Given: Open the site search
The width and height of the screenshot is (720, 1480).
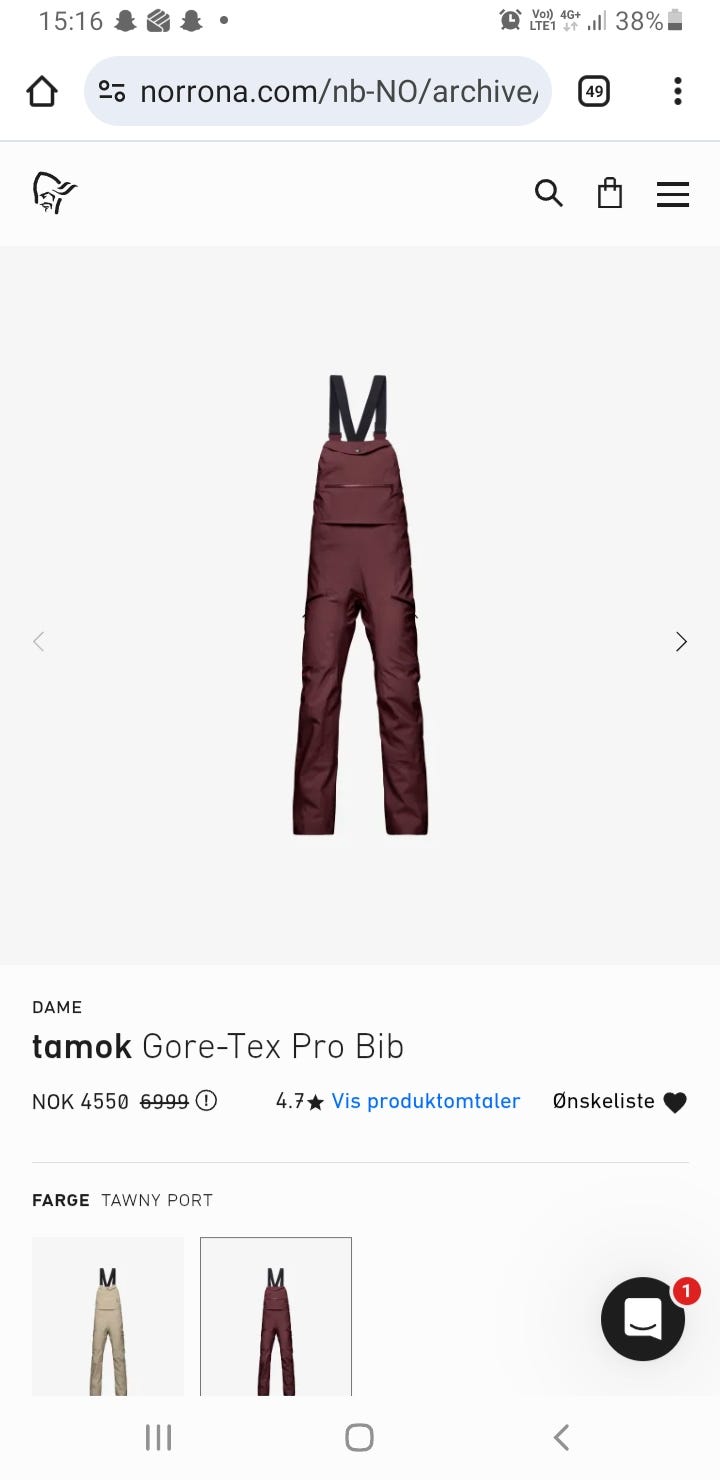Looking at the screenshot, I should tap(548, 193).
